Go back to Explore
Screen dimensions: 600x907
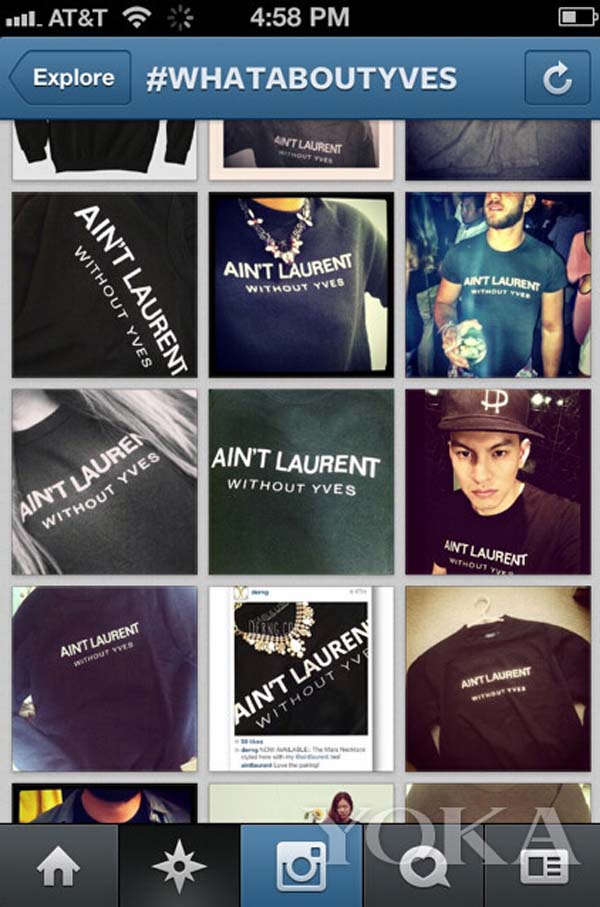click(71, 78)
